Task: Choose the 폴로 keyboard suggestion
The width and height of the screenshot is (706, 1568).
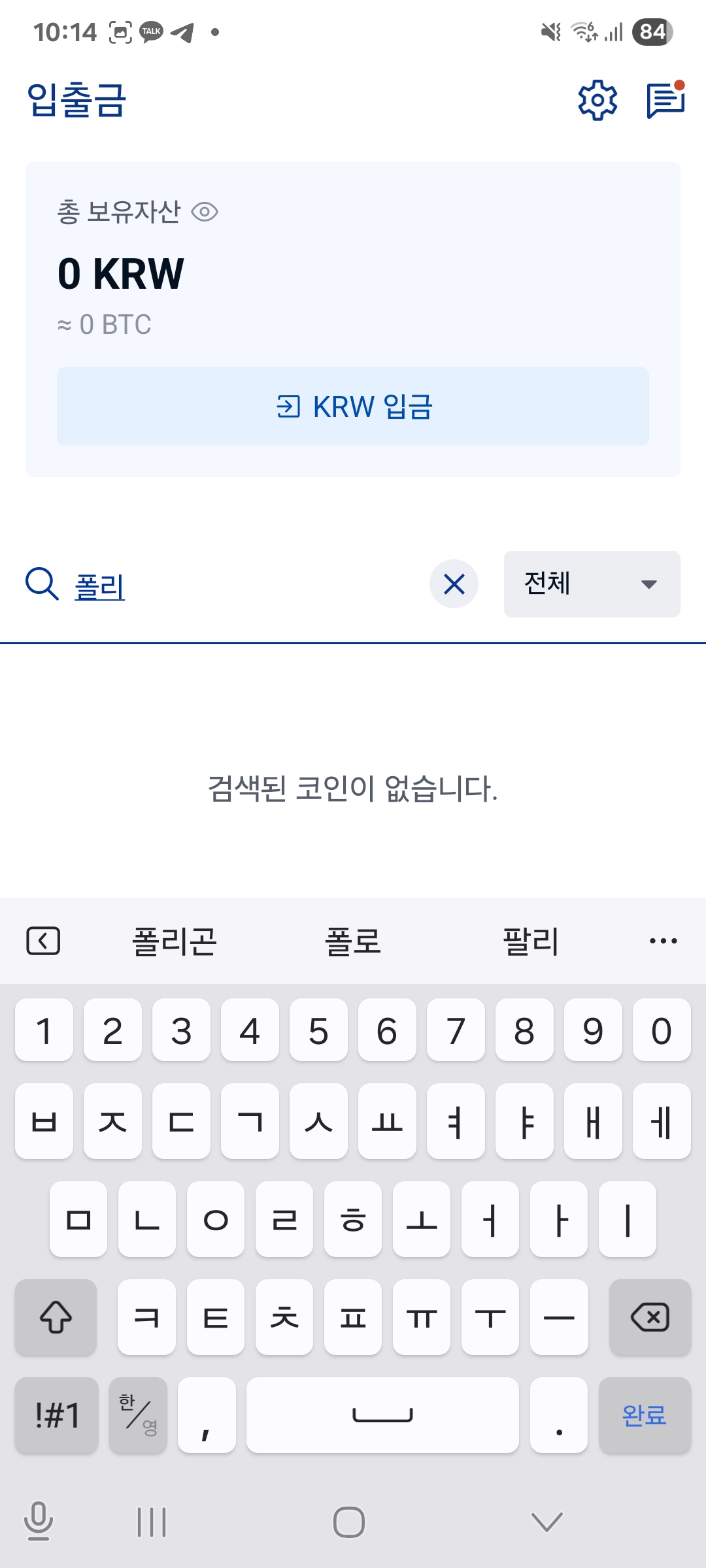Action: coord(353,941)
